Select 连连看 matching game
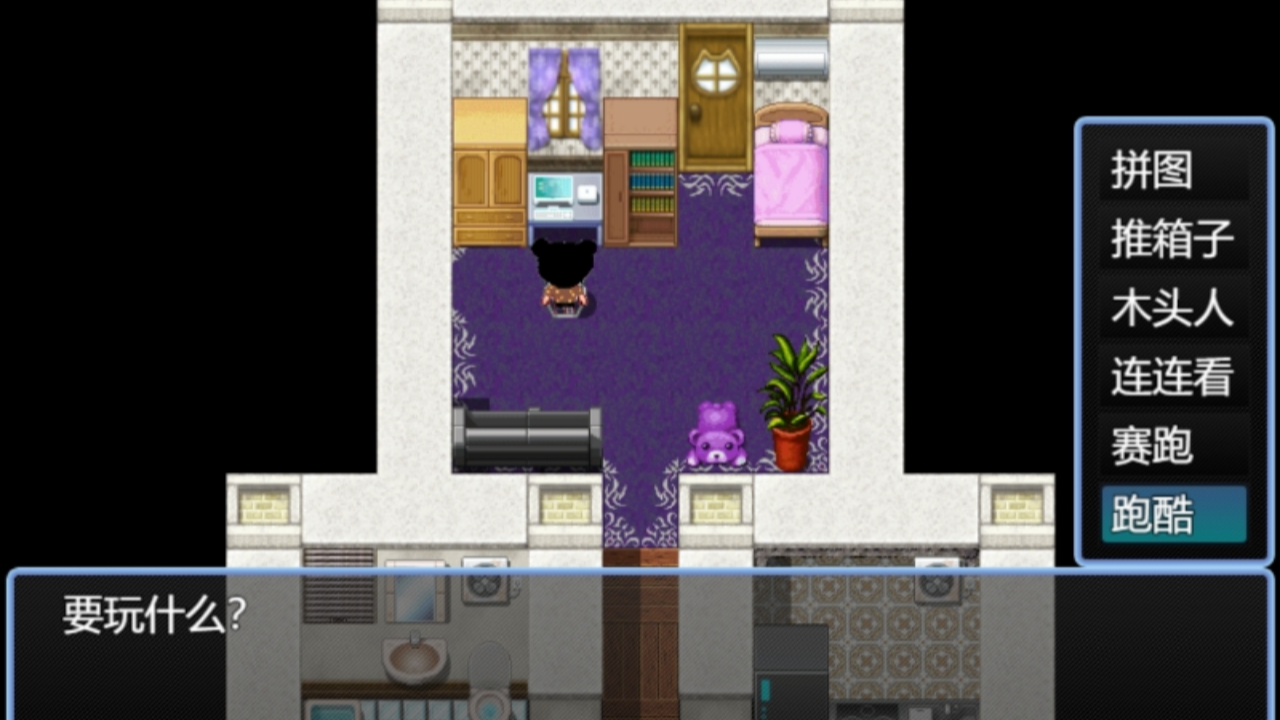Image resolution: width=1280 pixels, height=720 pixels. [x=1173, y=377]
